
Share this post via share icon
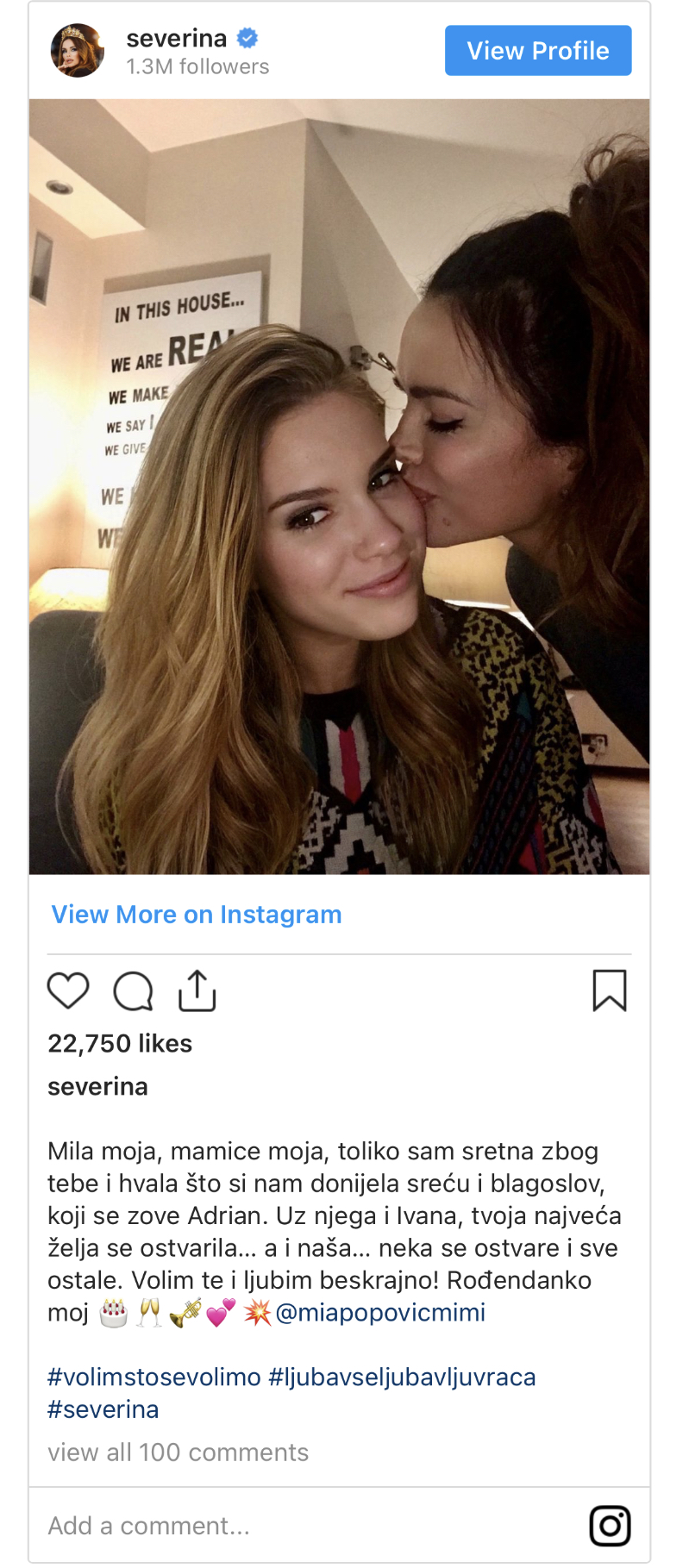point(197,990)
